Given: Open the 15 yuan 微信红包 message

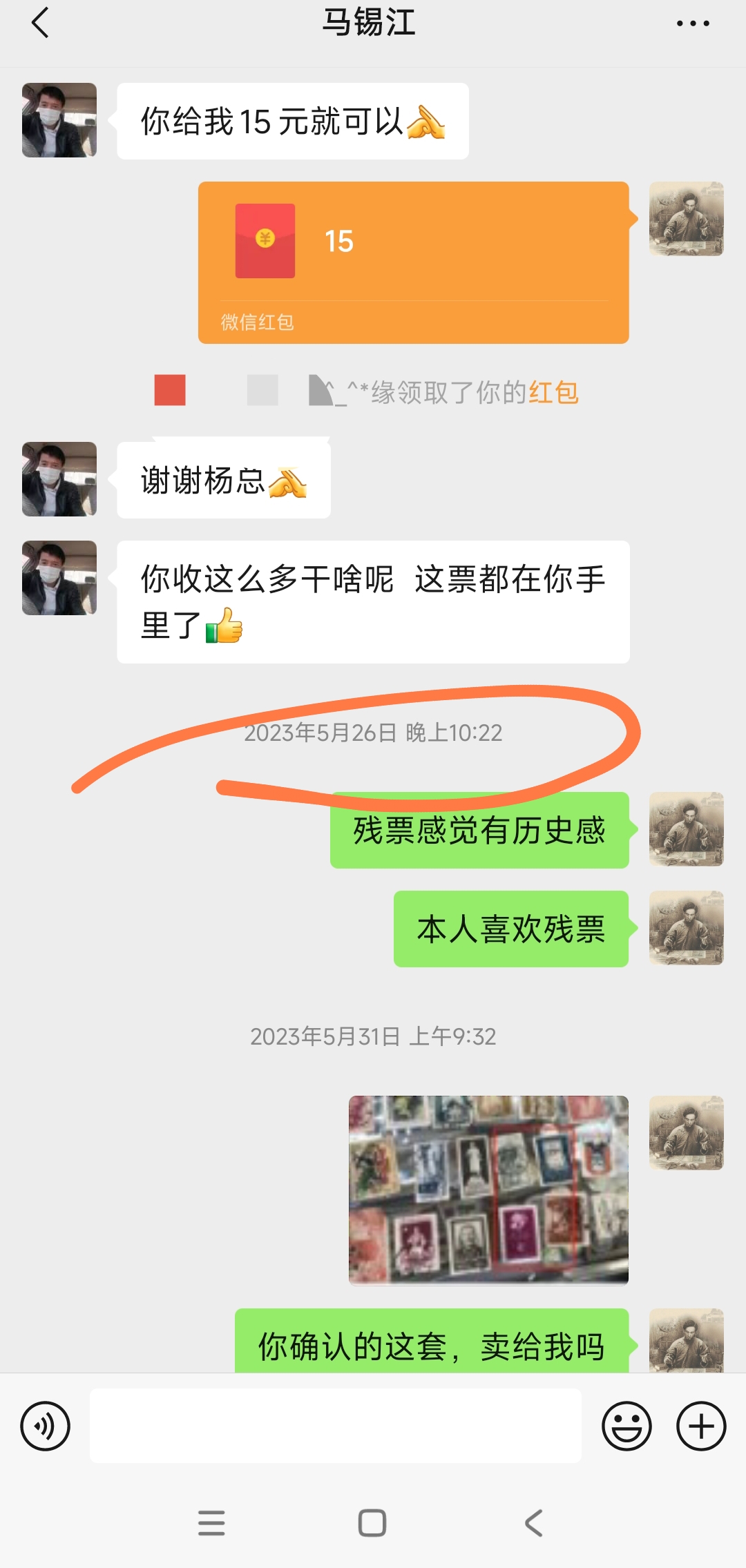Looking at the screenshot, I should [414, 262].
